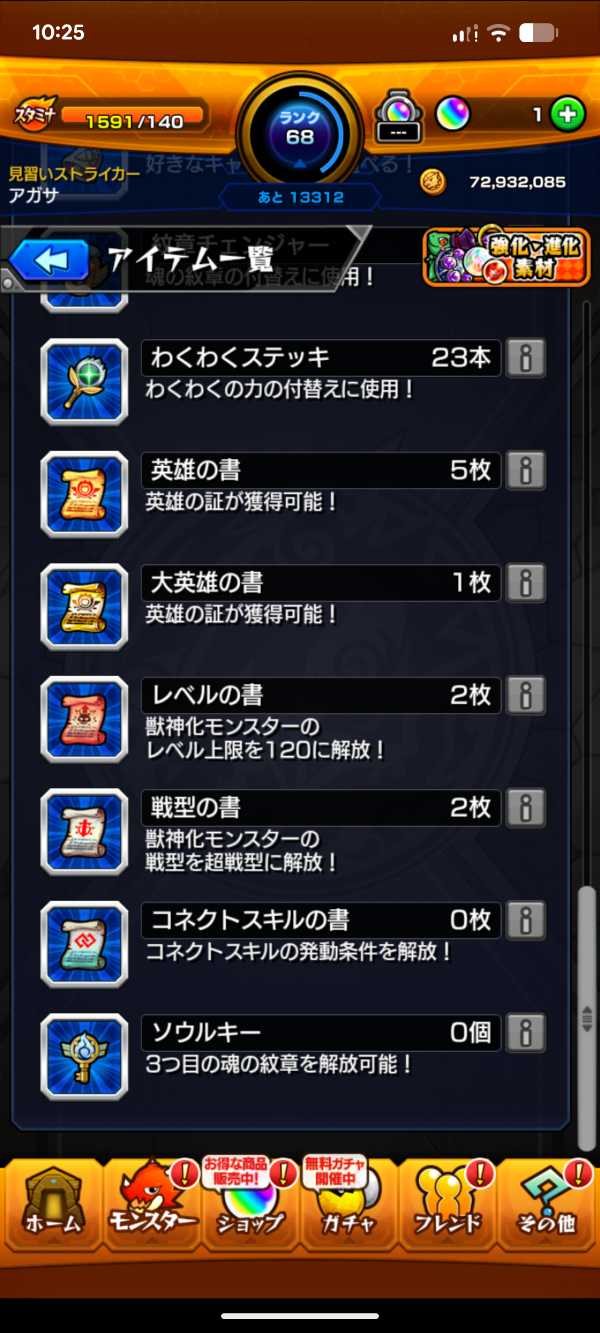The height and width of the screenshot is (1333, 600).
Task: Show info for 大英雄の書
Action: 526,582
